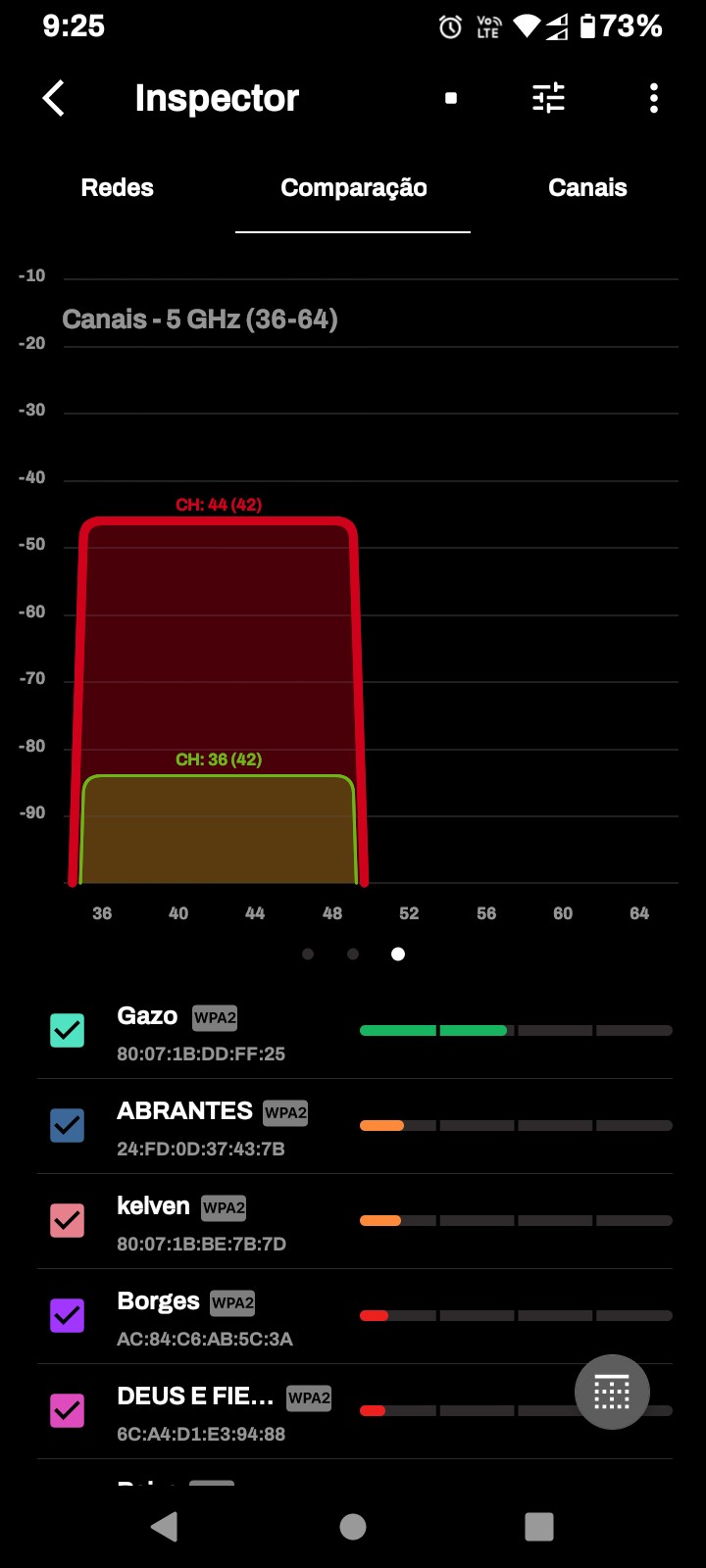Deselect the Borges network checkbox
The height and width of the screenshot is (1568, 706).
[68, 1315]
